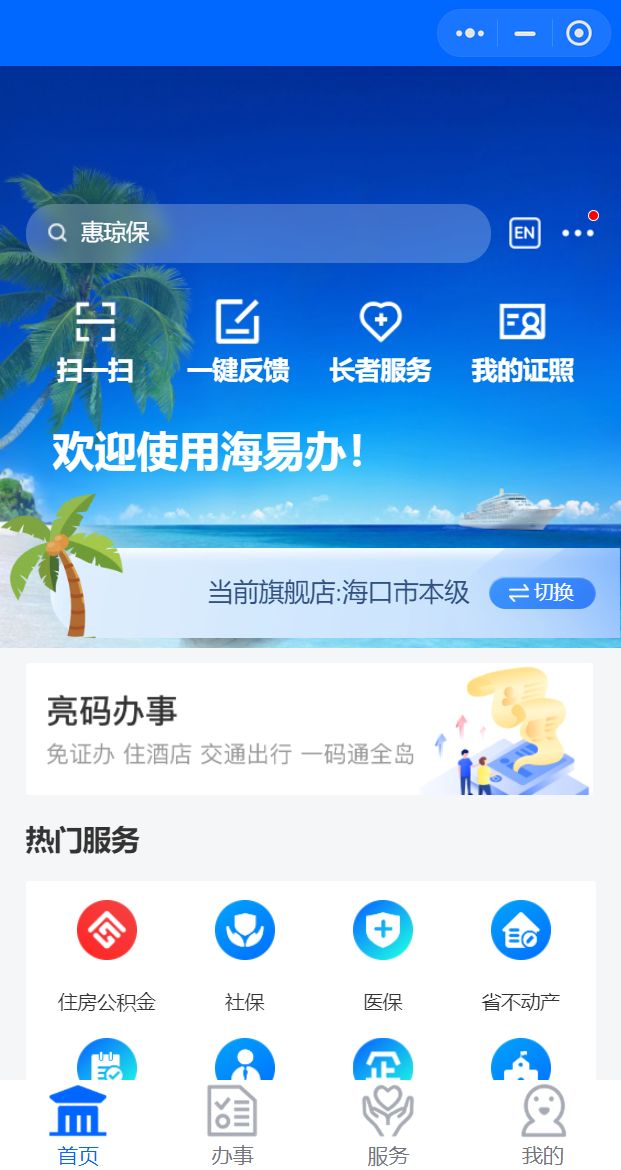View 我的证照 certificates
The height and width of the screenshot is (1170, 621).
coord(522,342)
